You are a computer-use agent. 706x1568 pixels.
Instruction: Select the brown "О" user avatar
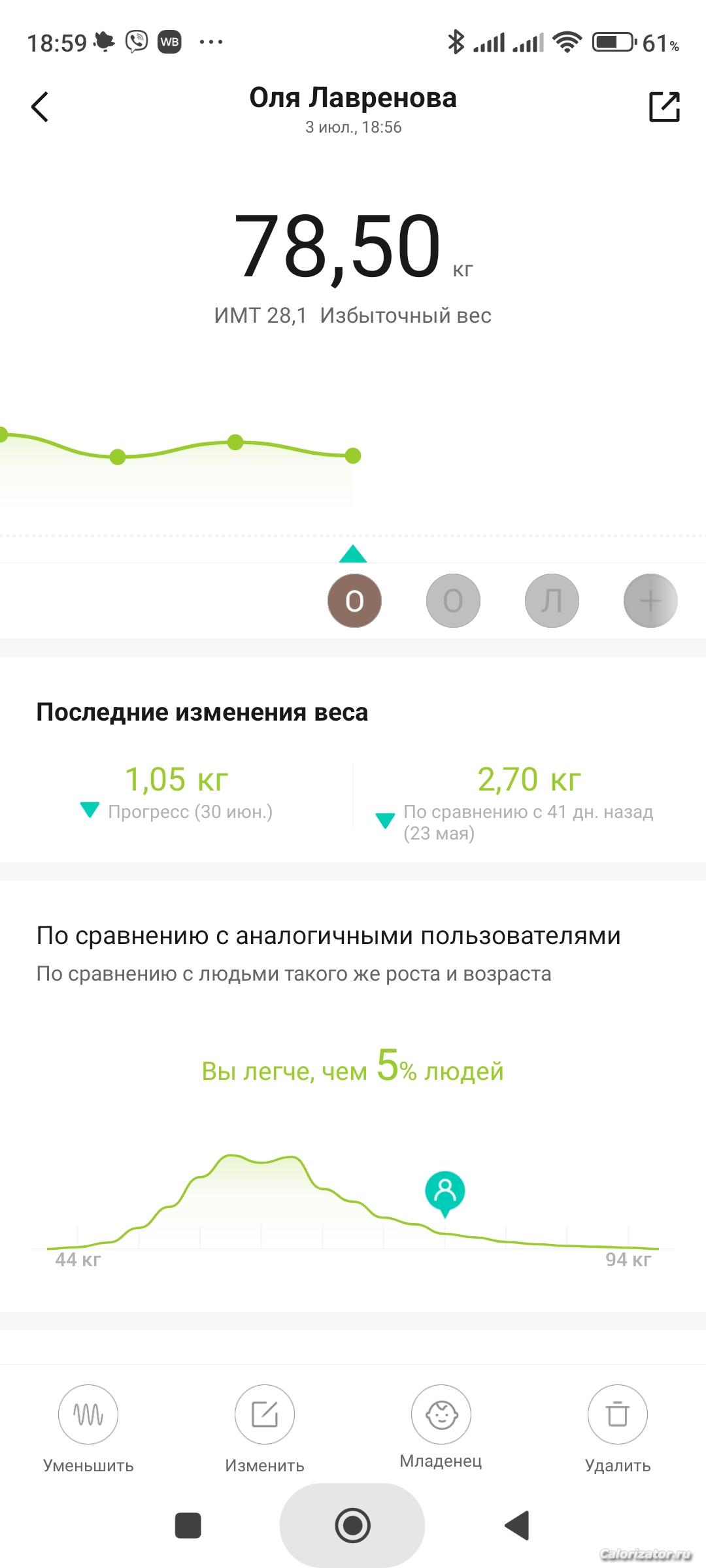pyautogui.click(x=354, y=600)
